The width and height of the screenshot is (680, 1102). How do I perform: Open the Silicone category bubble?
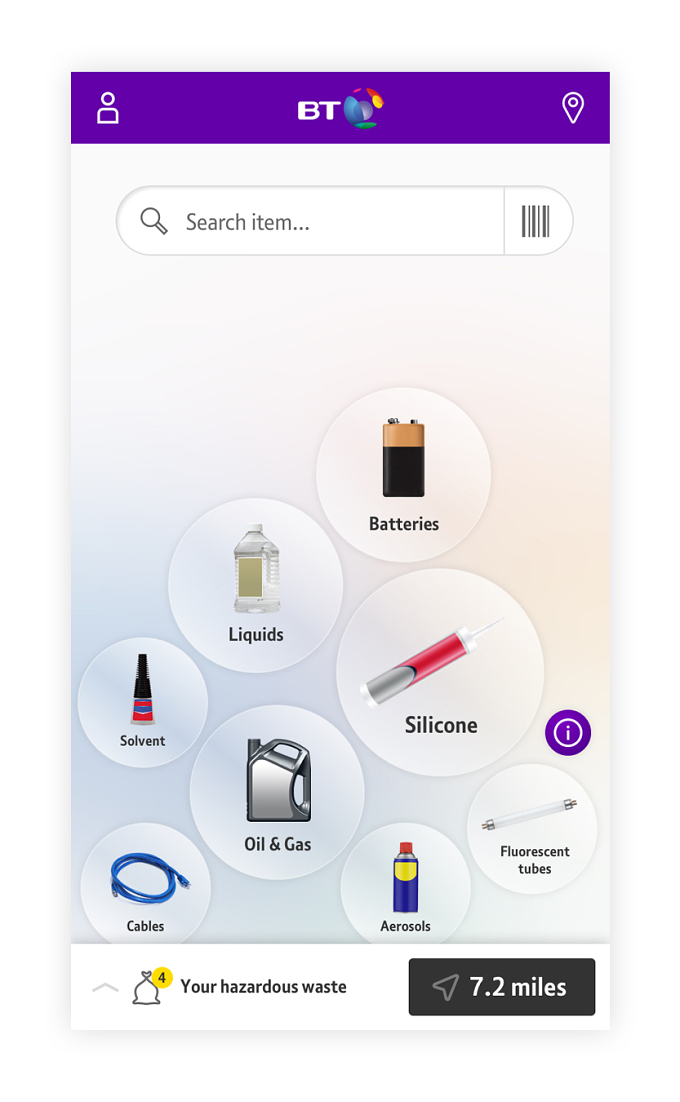(x=440, y=673)
